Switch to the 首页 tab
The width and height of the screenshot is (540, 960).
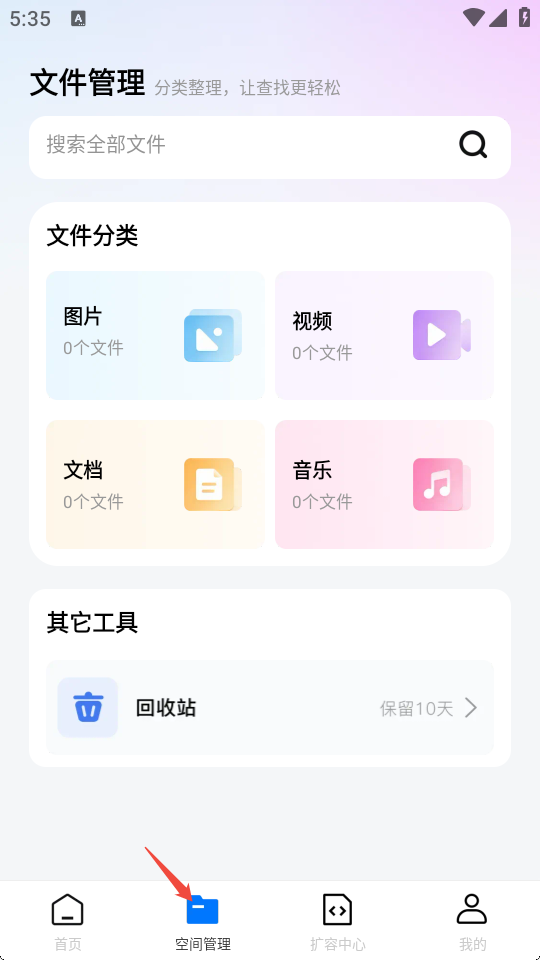tap(67, 922)
